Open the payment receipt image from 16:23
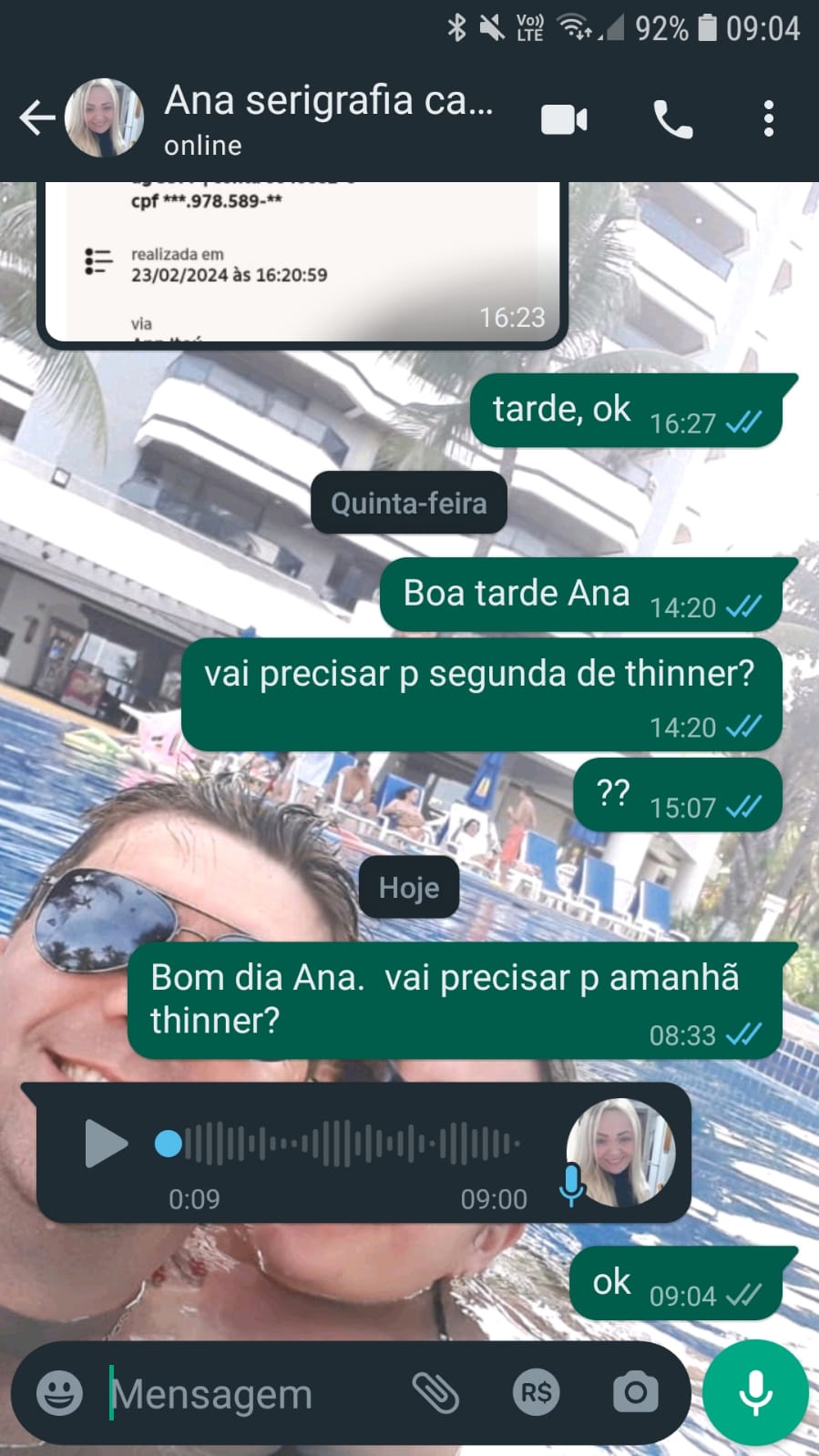This screenshot has width=819, height=1456. 302,264
